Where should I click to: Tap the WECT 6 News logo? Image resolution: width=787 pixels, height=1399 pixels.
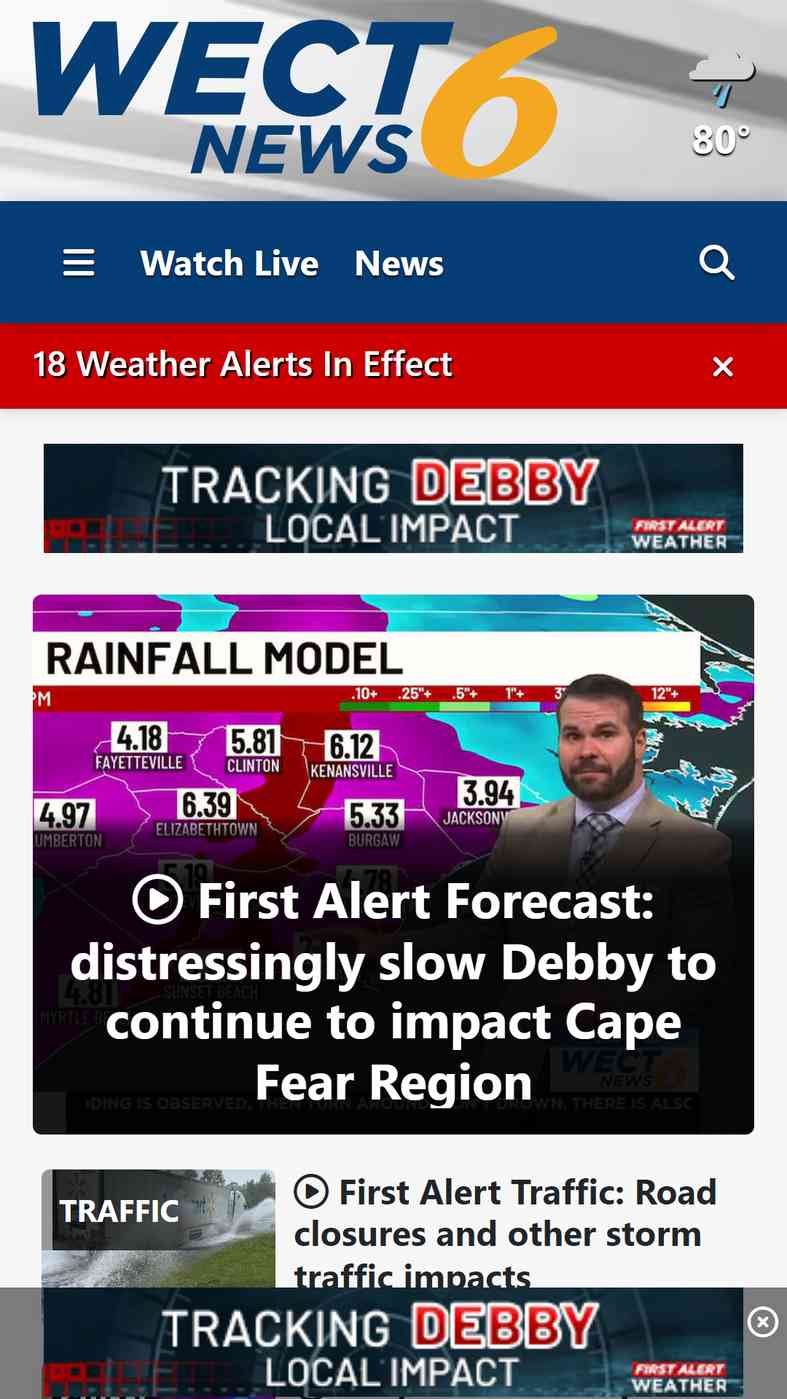point(294,98)
